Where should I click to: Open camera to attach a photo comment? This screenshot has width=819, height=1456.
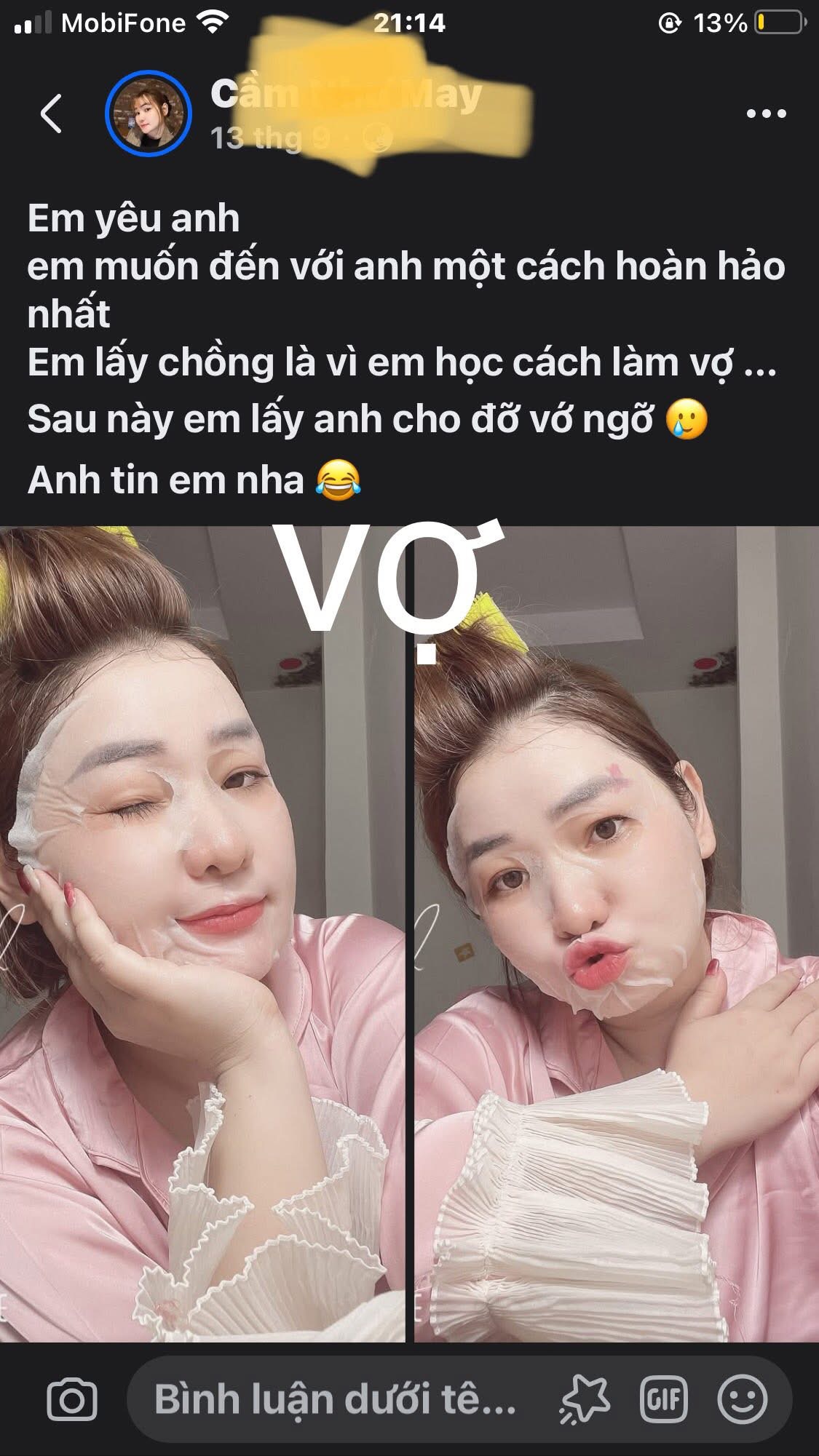[x=71, y=1399]
